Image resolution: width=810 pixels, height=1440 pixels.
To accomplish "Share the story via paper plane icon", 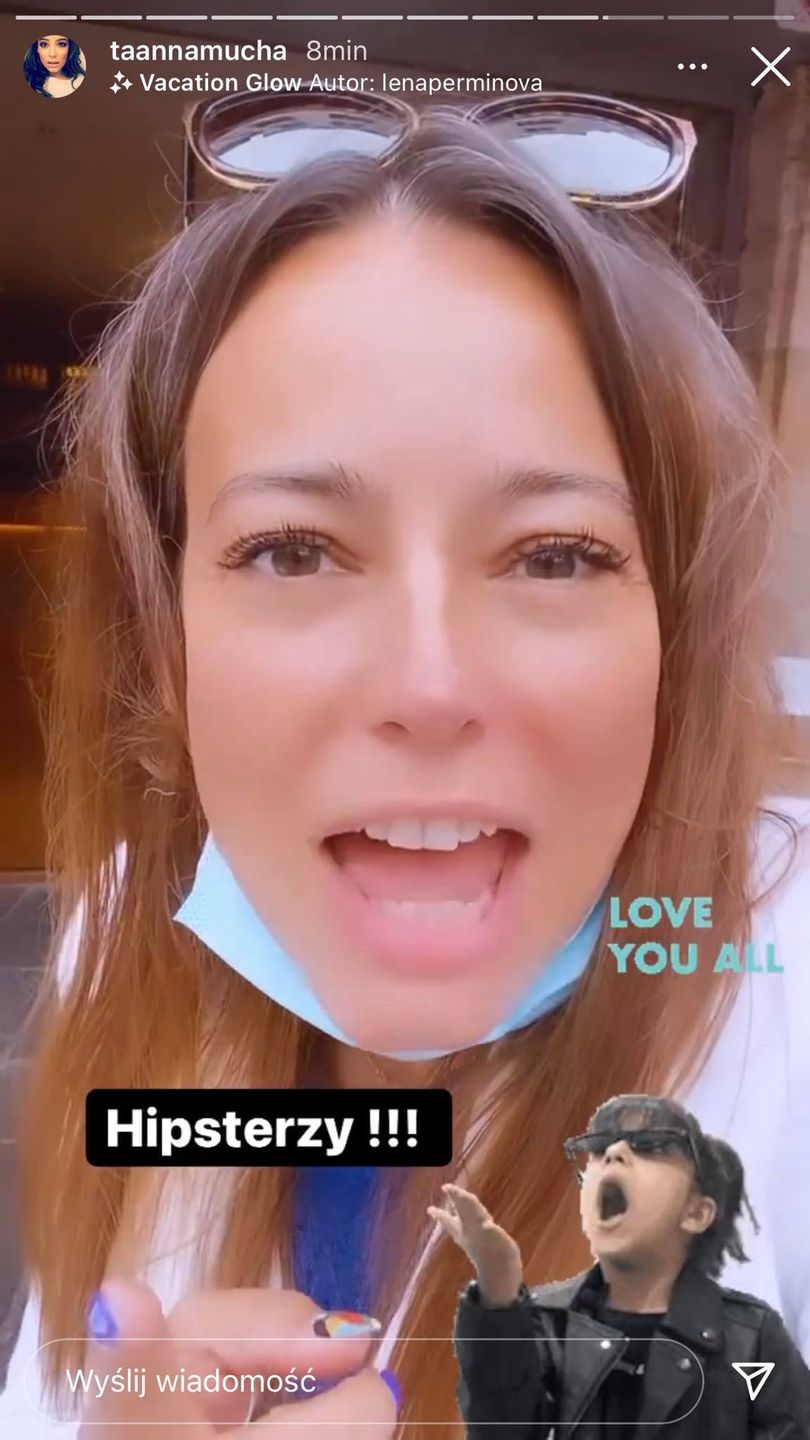I will 753,1380.
